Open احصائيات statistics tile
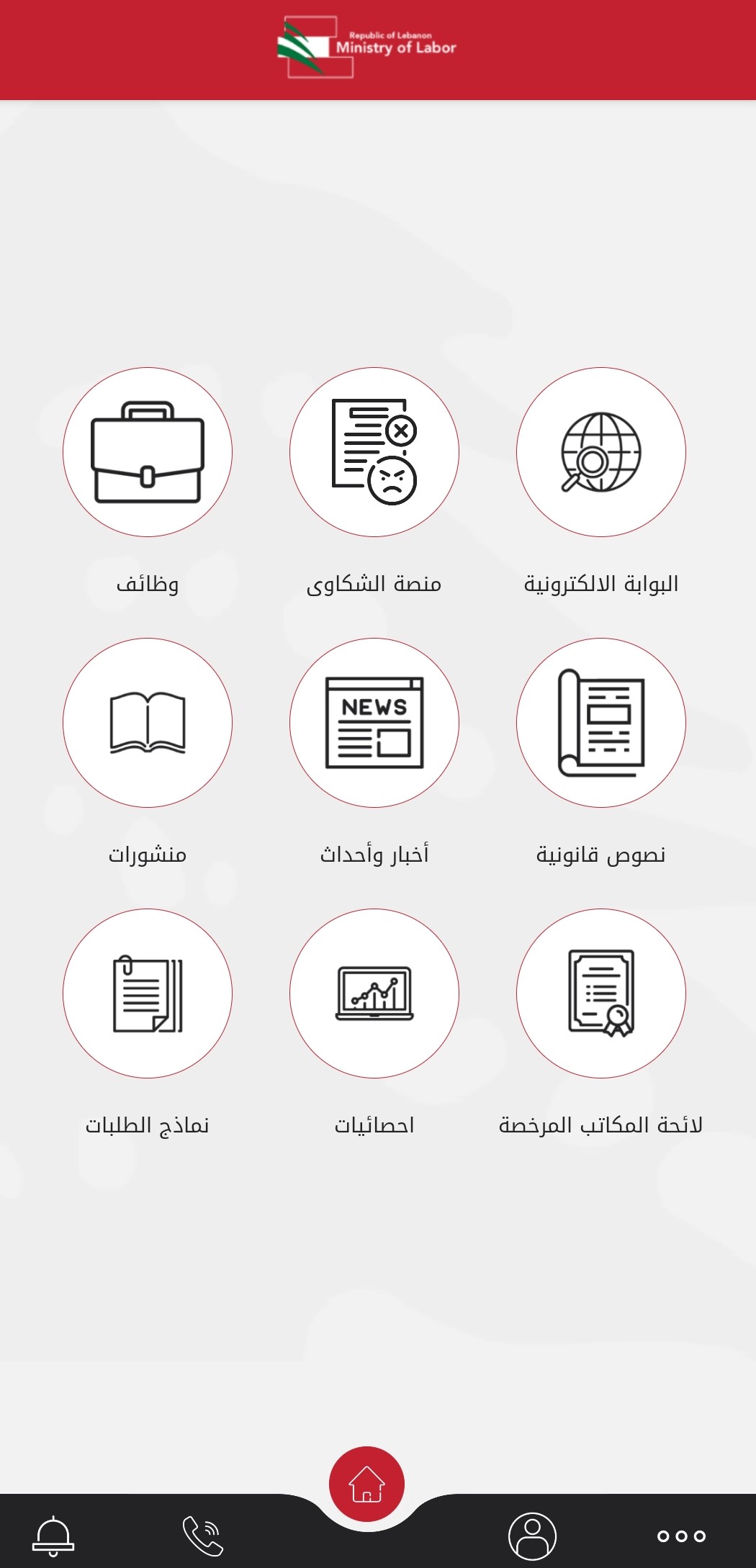Screen dimensions: 756x1568 (374, 993)
